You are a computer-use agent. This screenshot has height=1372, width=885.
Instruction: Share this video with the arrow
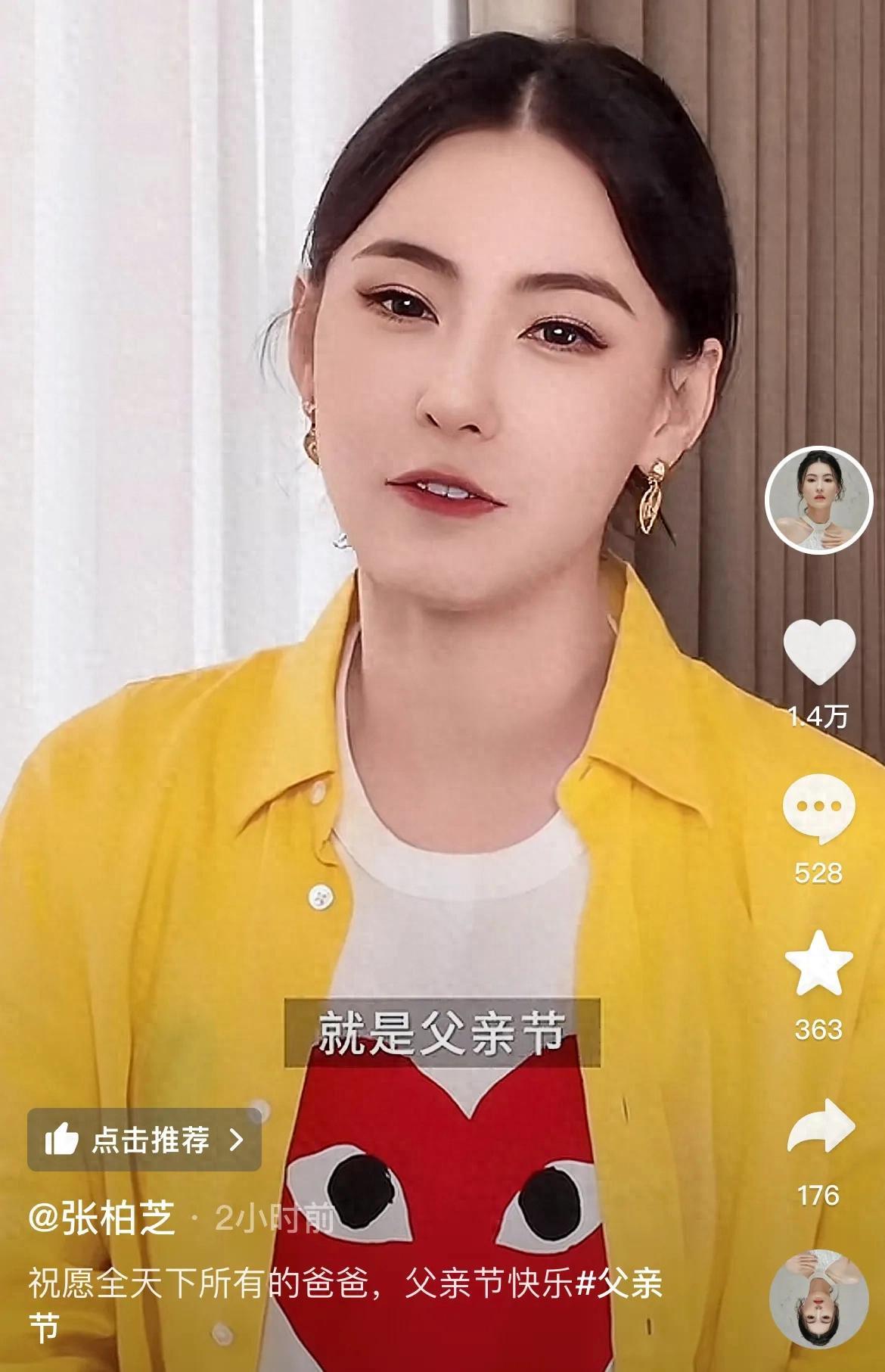point(820,1128)
